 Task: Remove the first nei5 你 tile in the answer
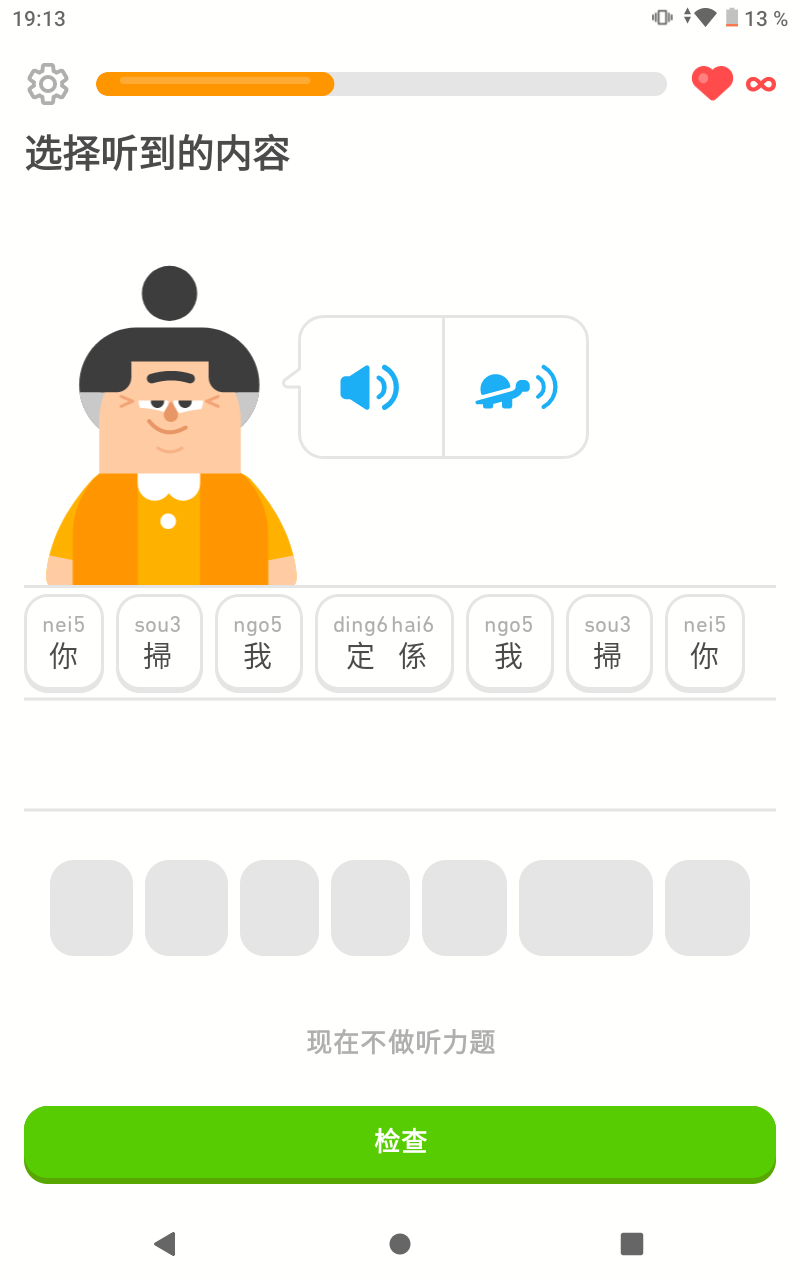[64, 643]
